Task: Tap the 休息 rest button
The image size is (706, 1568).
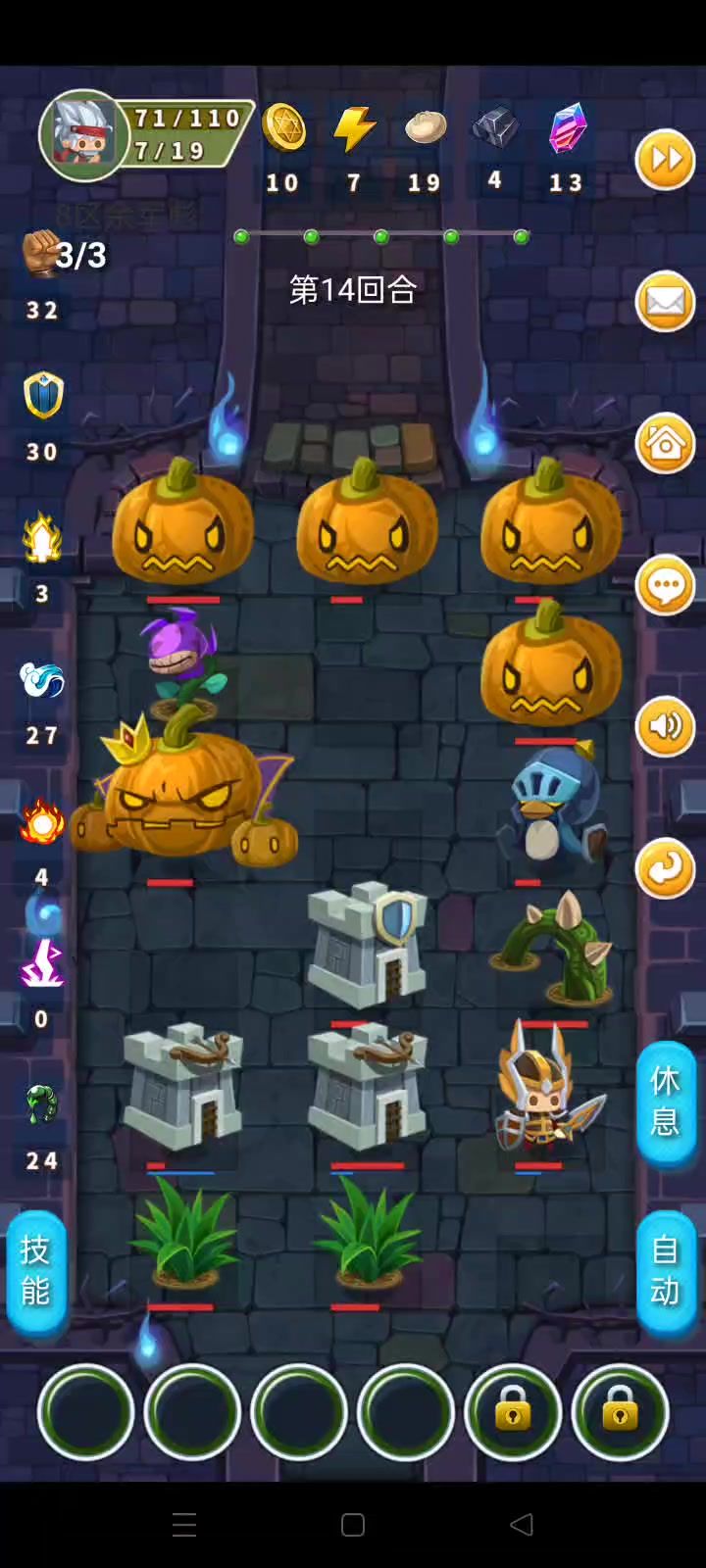Action: [x=665, y=1101]
